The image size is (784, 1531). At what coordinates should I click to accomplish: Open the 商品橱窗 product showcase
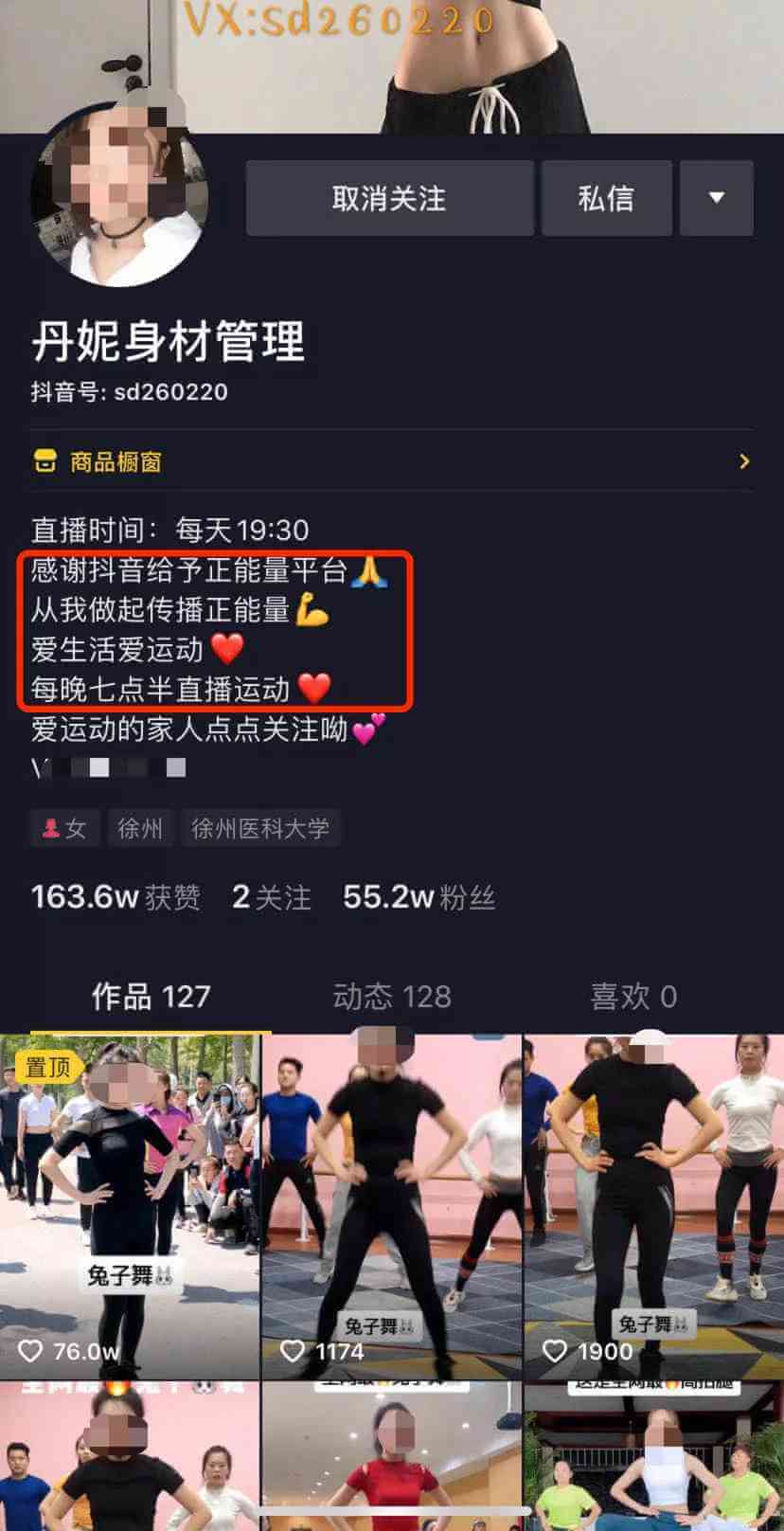391,461
